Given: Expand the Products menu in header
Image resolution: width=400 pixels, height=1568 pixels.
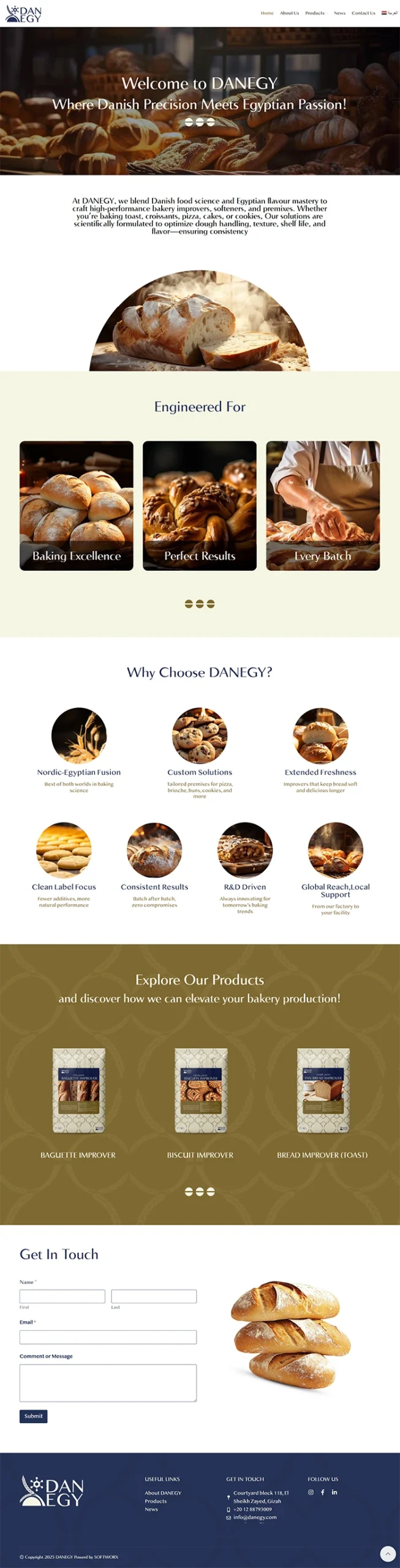Looking at the screenshot, I should (x=315, y=13).
